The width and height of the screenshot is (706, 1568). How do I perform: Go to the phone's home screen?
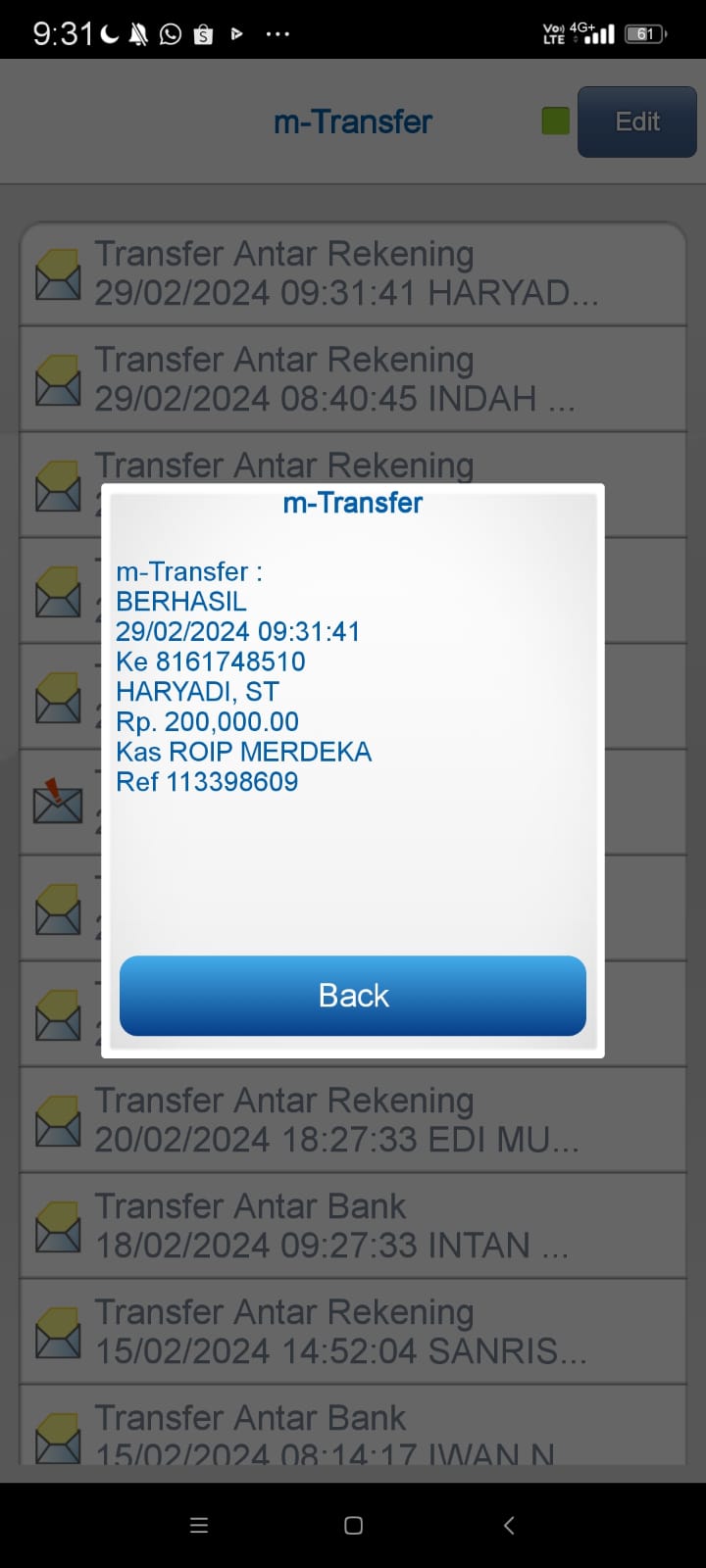point(354,1525)
